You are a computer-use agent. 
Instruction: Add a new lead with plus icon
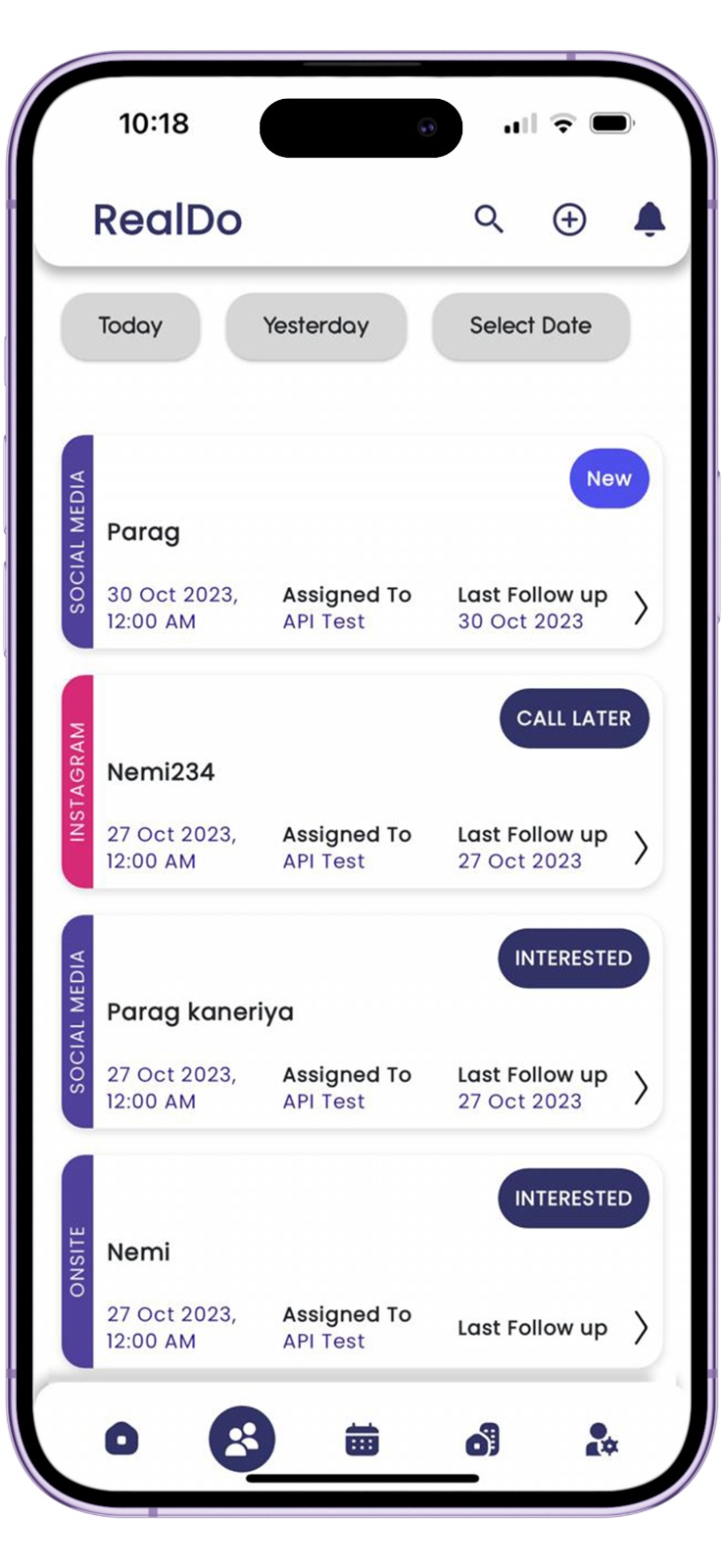coord(569,220)
